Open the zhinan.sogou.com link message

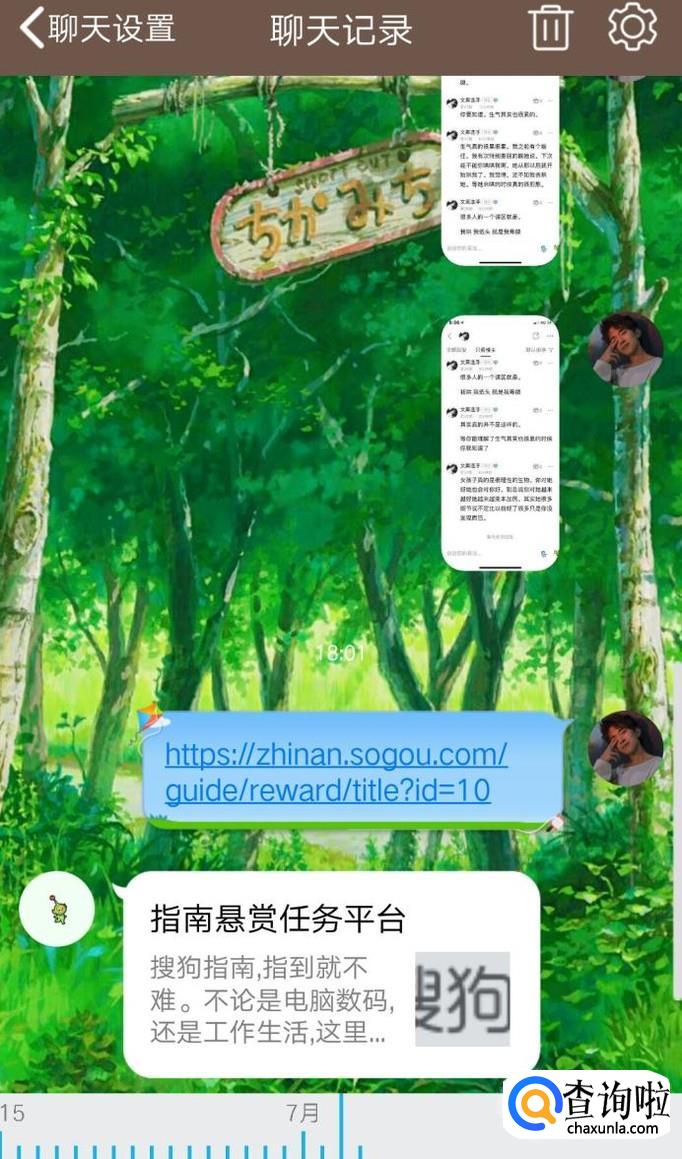pos(336,771)
